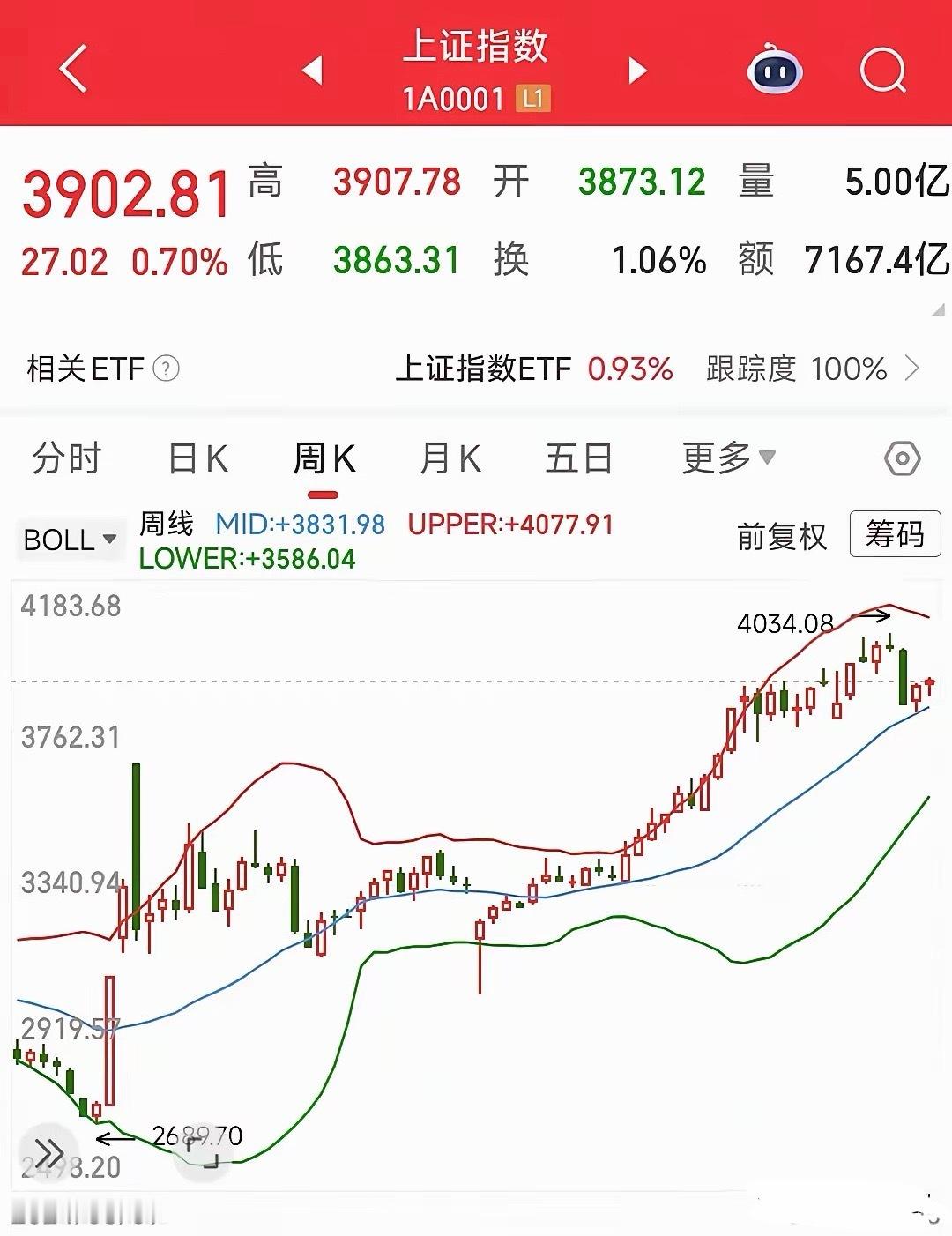Open chart settings via the gear icon

(901, 458)
